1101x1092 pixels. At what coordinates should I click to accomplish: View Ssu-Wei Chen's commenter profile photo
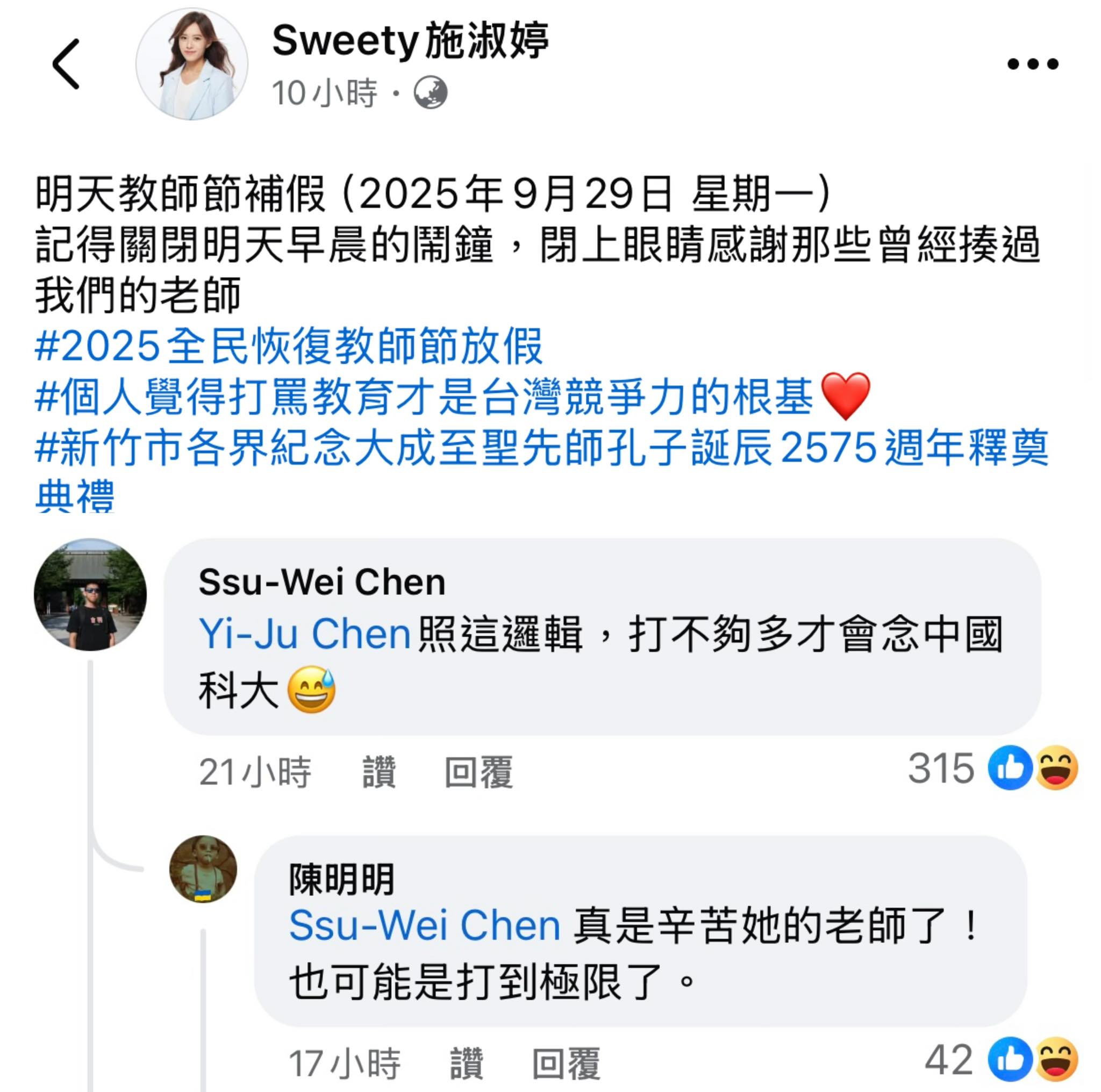(90, 594)
